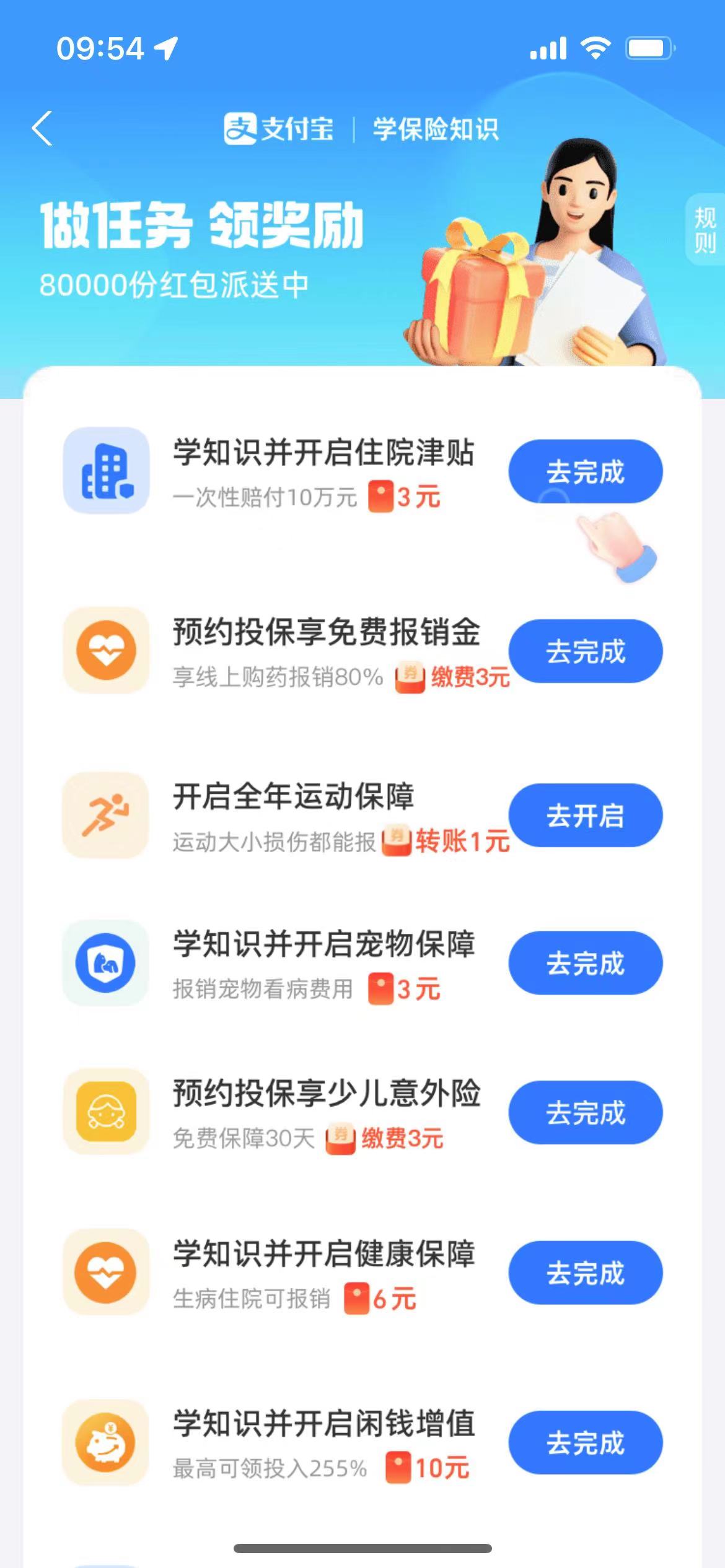The image size is (725, 1568).
Task: Tap 去完成 for 学知识并开启健康保障
Action: coord(585,1273)
